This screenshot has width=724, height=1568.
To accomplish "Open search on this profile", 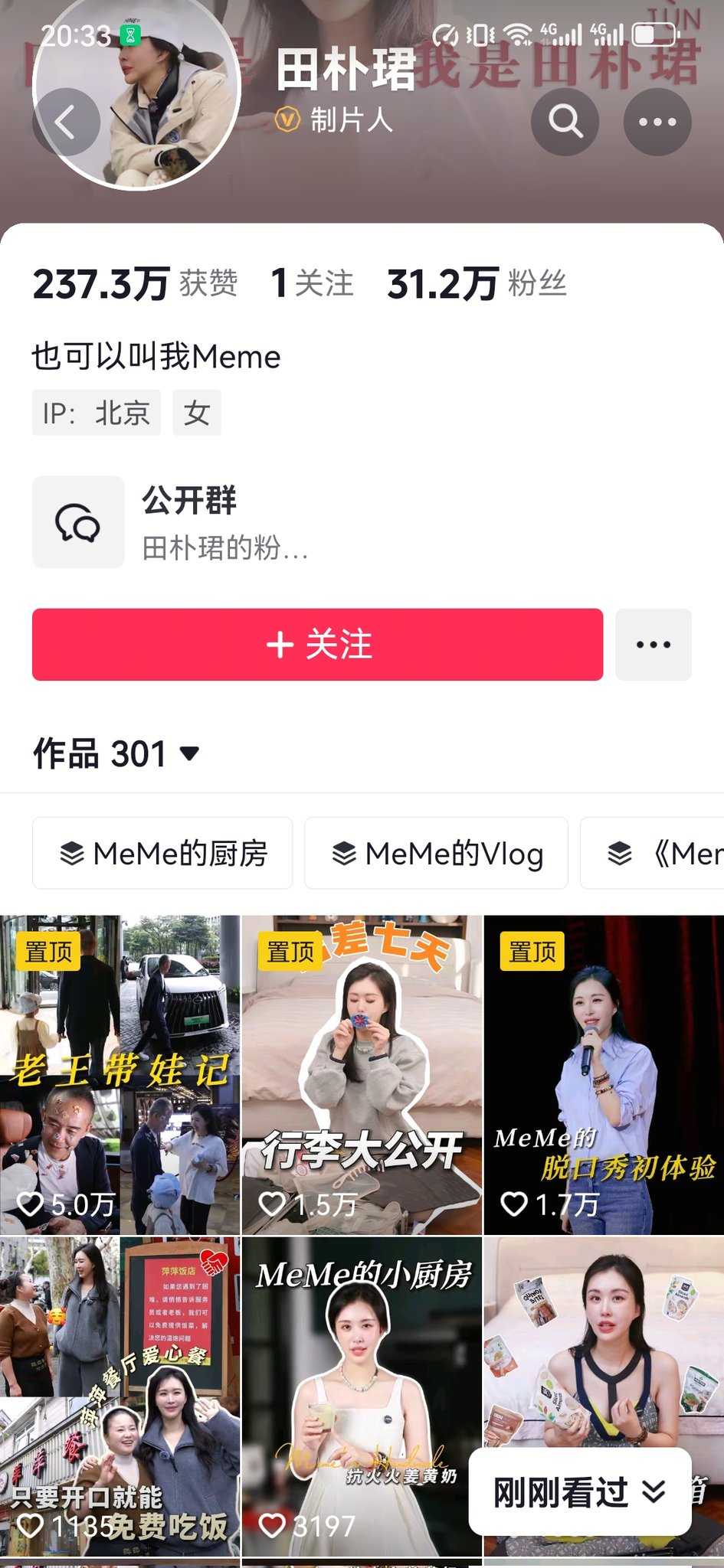I will (x=565, y=122).
